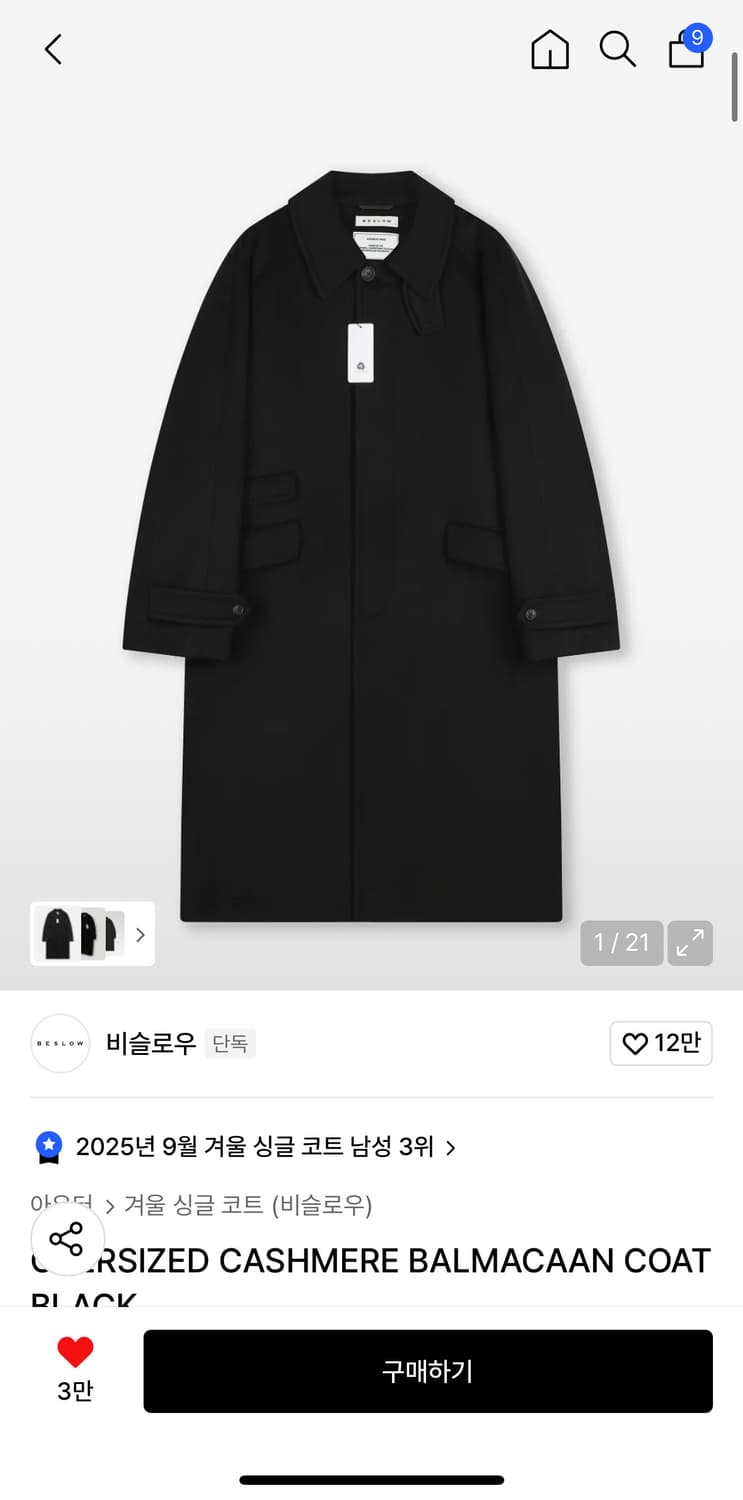Open the shopping bag with 9 items
This screenshot has height=1500, width=743.
pos(686,52)
